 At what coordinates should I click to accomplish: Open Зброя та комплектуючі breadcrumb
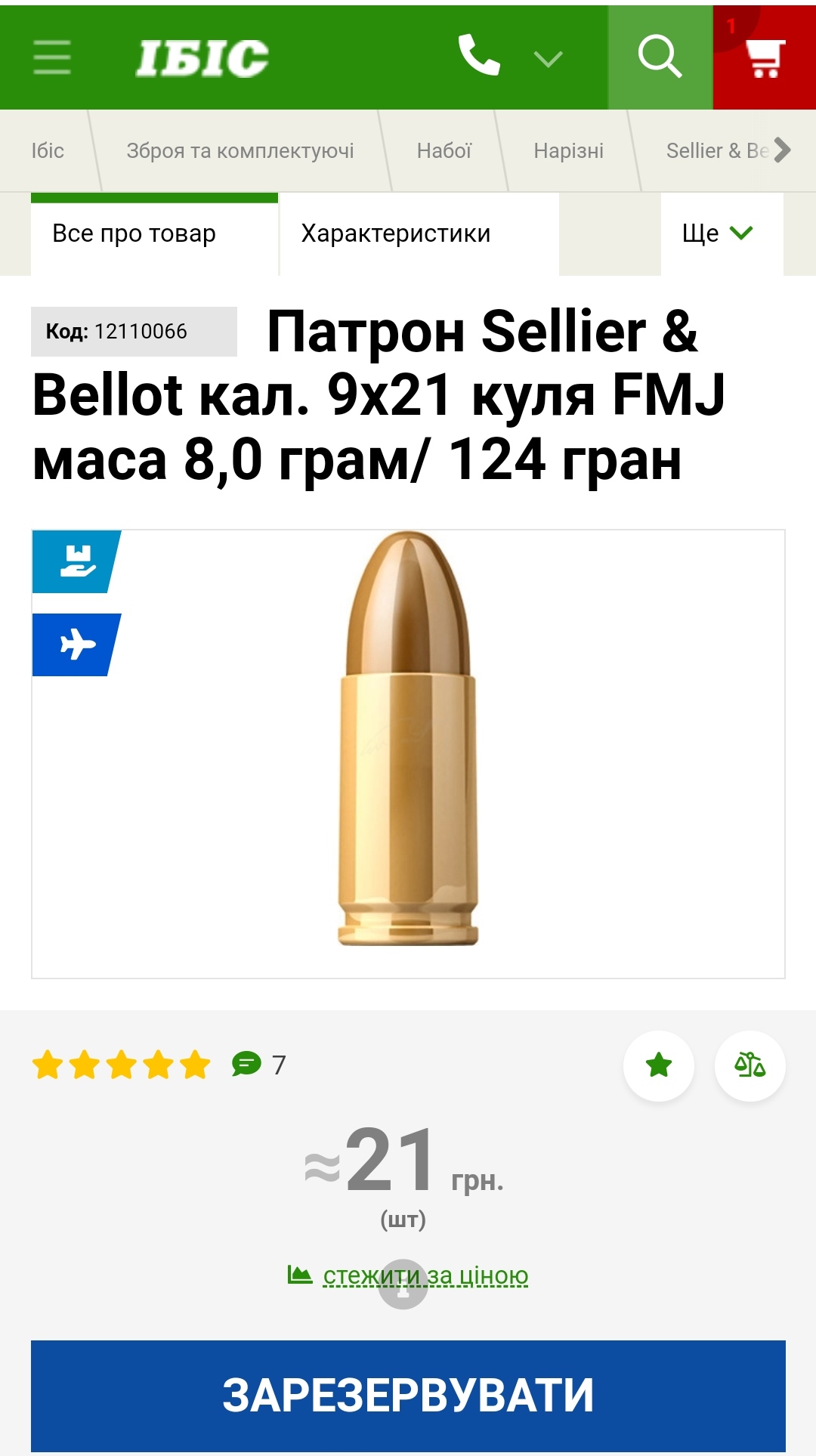click(x=240, y=151)
